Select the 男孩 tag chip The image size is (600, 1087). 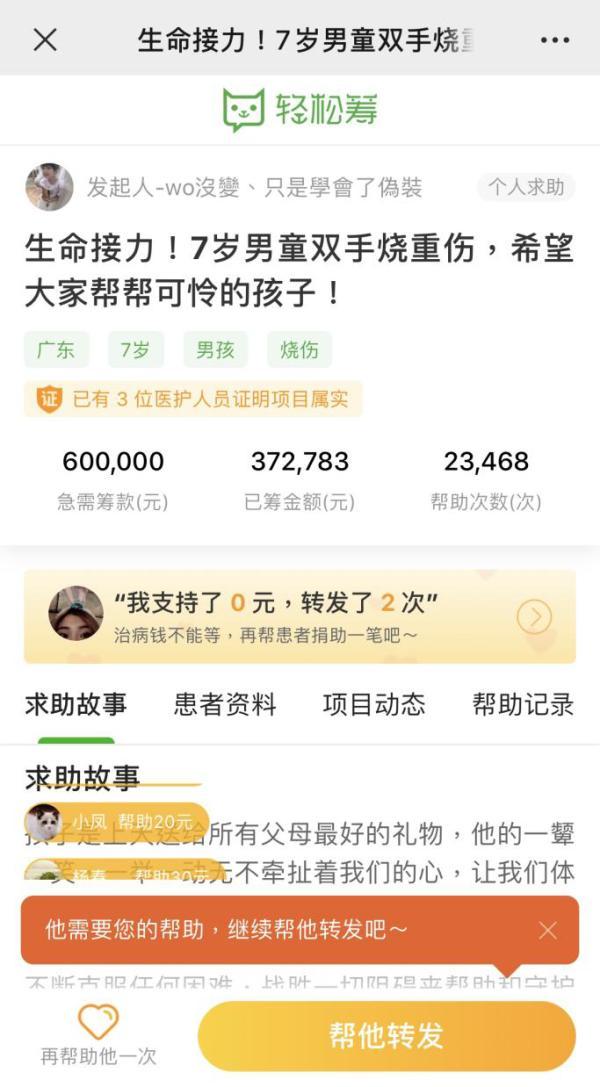coord(215,349)
